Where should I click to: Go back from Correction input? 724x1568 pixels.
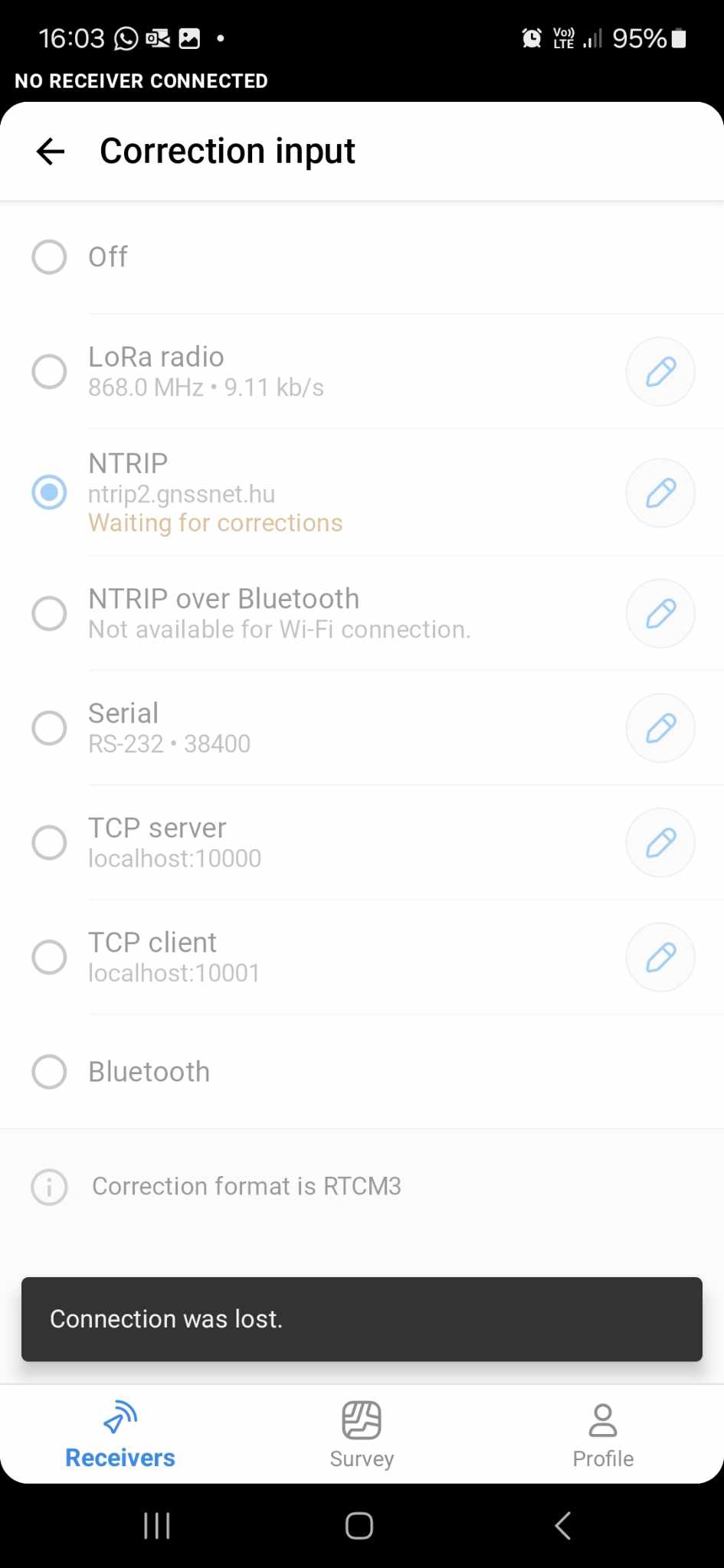pyautogui.click(x=51, y=151)
